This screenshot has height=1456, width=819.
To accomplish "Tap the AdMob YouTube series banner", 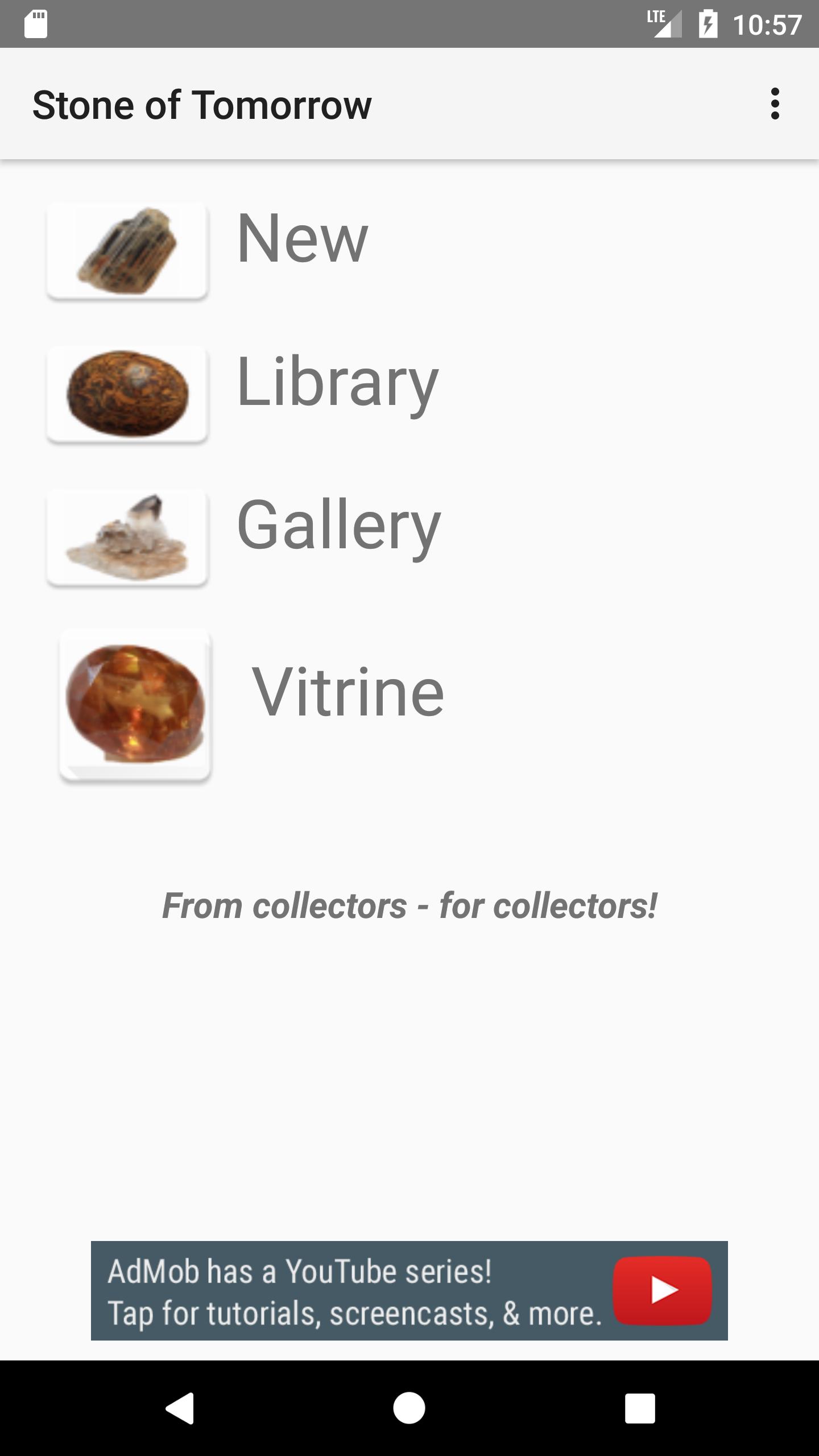I will [x=409, y=1291].
